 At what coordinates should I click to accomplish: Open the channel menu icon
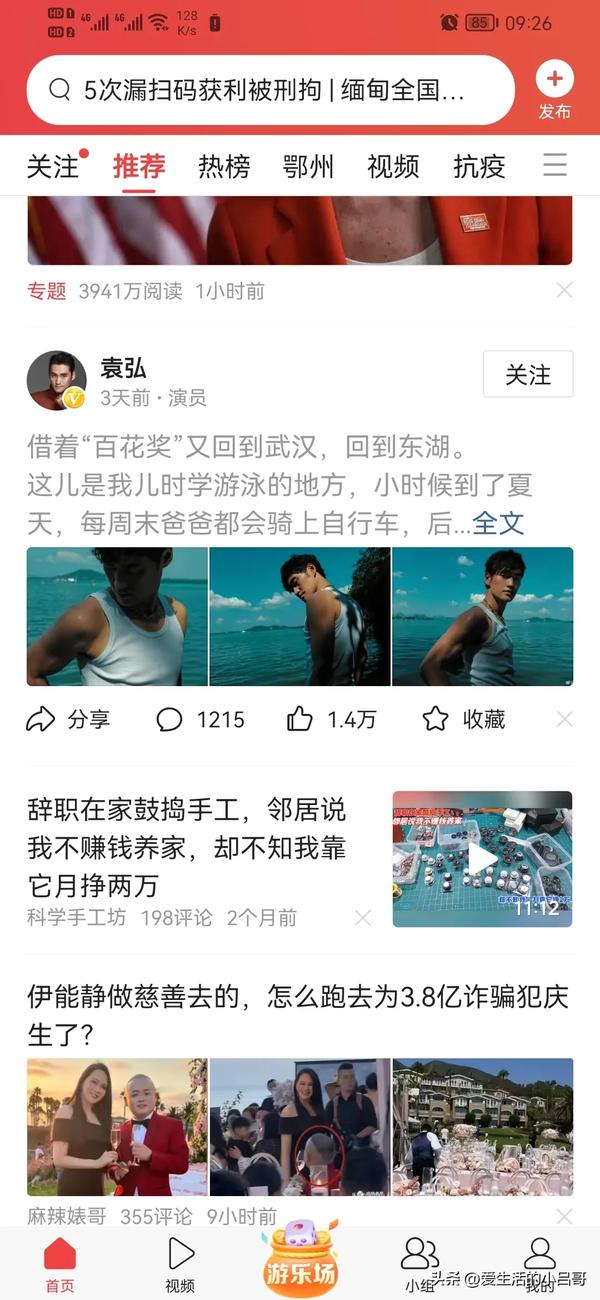[x=554, y=166]
